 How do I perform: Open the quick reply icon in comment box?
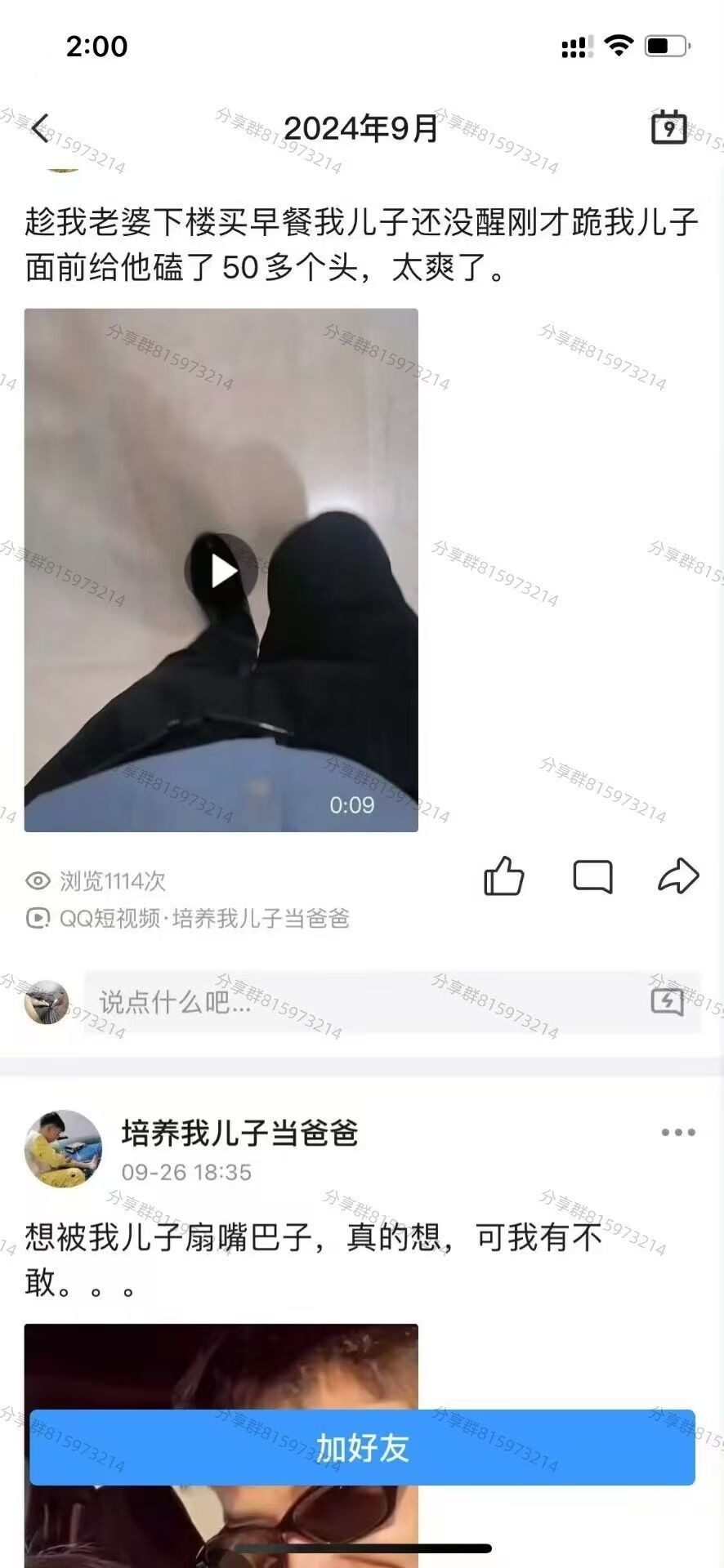click(667, 1002)
